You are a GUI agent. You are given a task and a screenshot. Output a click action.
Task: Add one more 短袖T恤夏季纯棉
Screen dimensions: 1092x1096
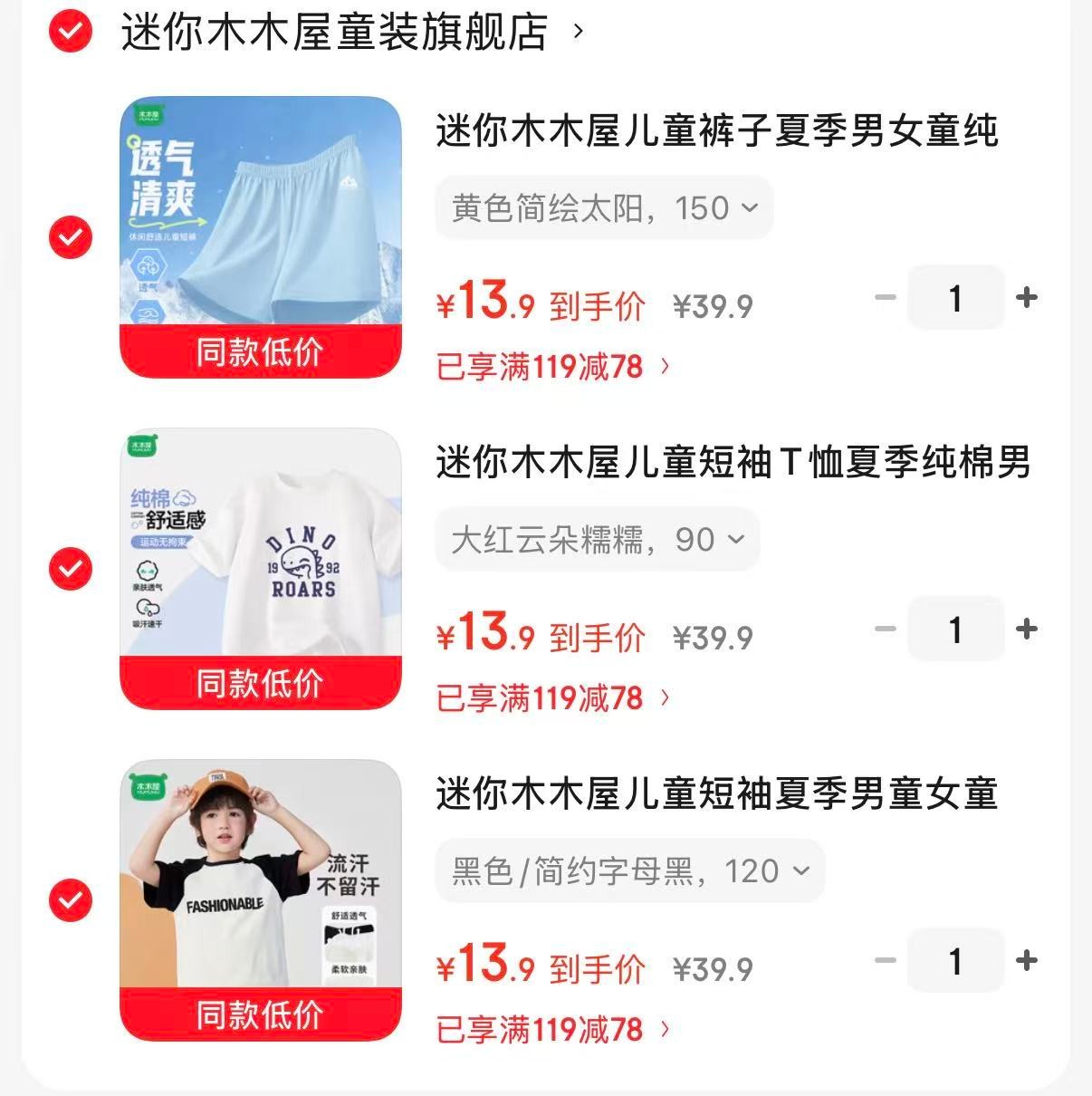[x=1027, y=629]
